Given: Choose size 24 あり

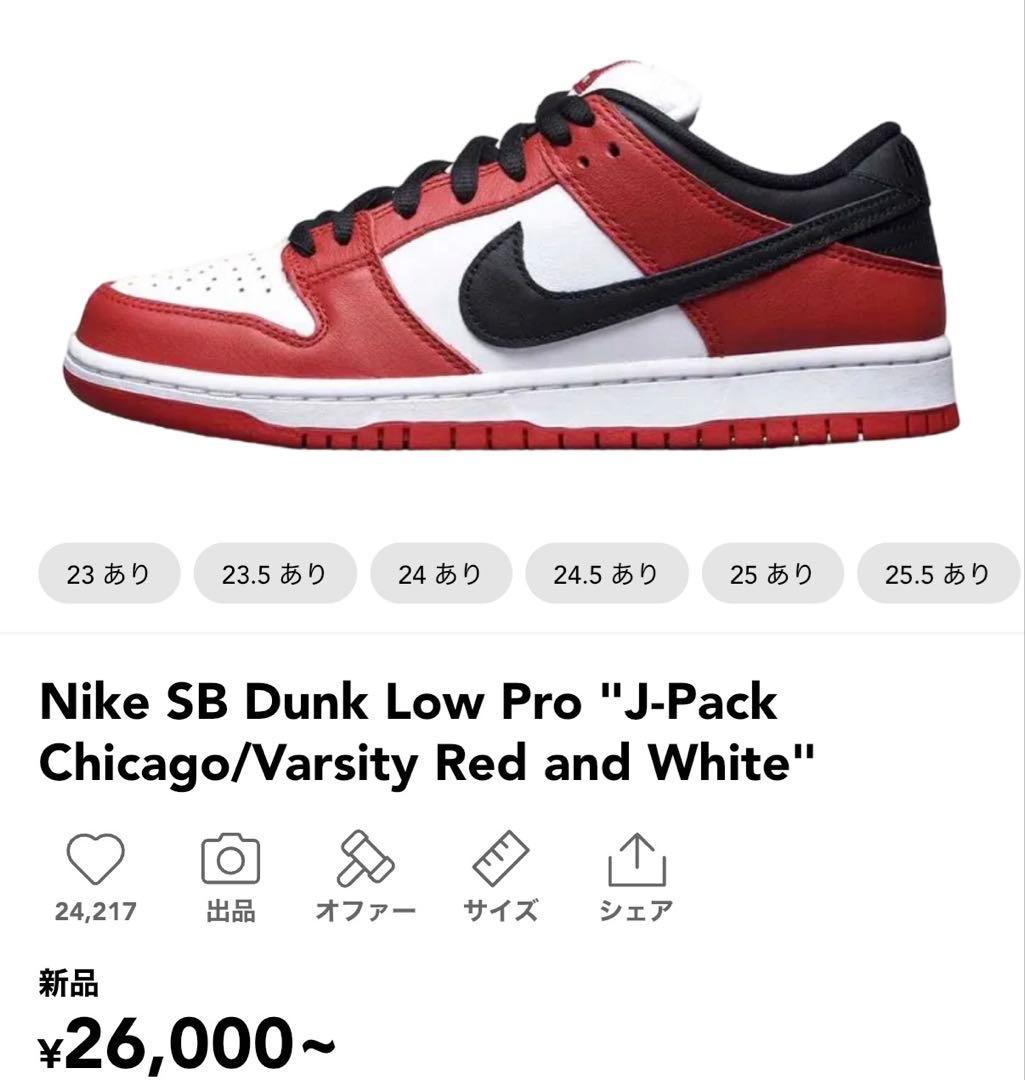Looking at the screenshot, I should [x=440, y=573].
